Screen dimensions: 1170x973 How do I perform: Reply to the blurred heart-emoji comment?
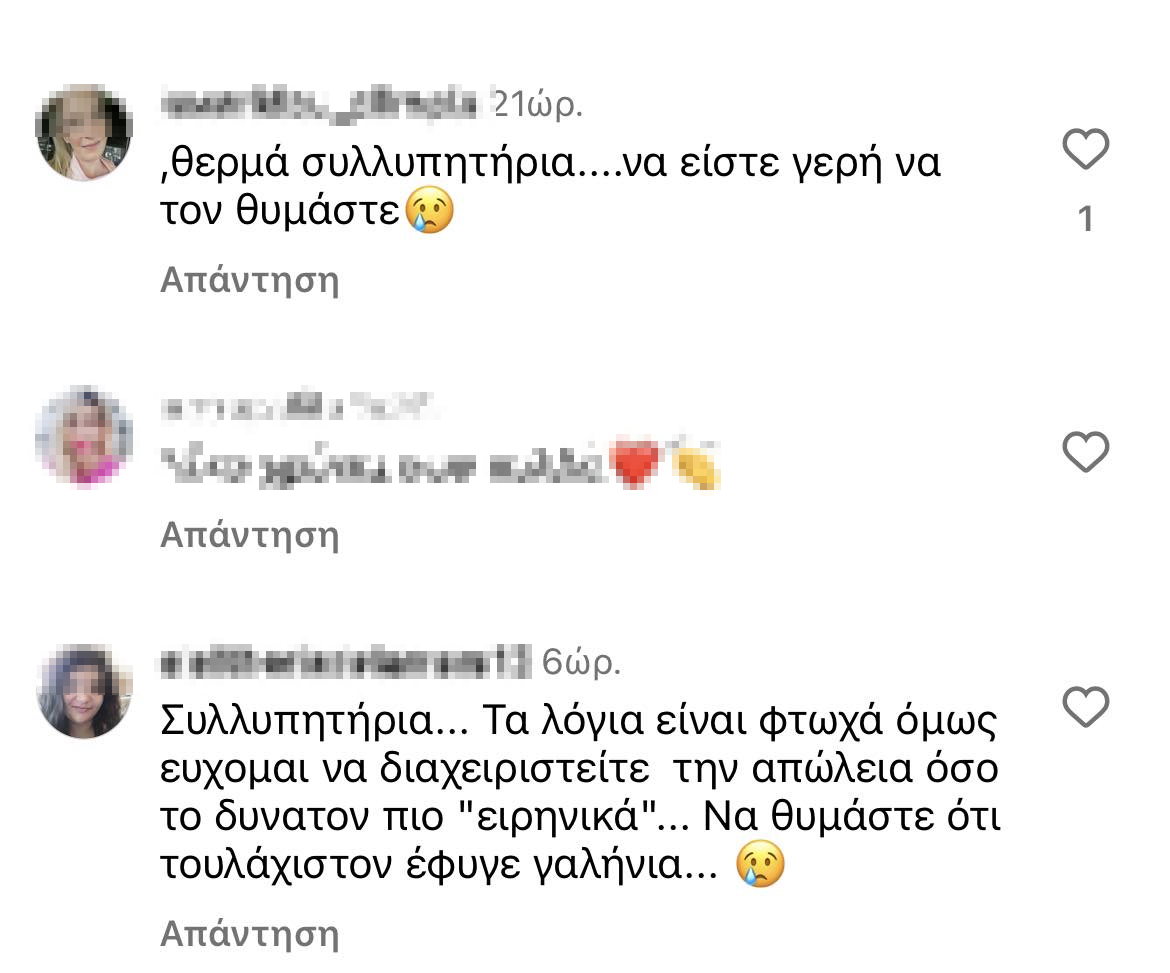pyautogui.click(x=250, y=536)
